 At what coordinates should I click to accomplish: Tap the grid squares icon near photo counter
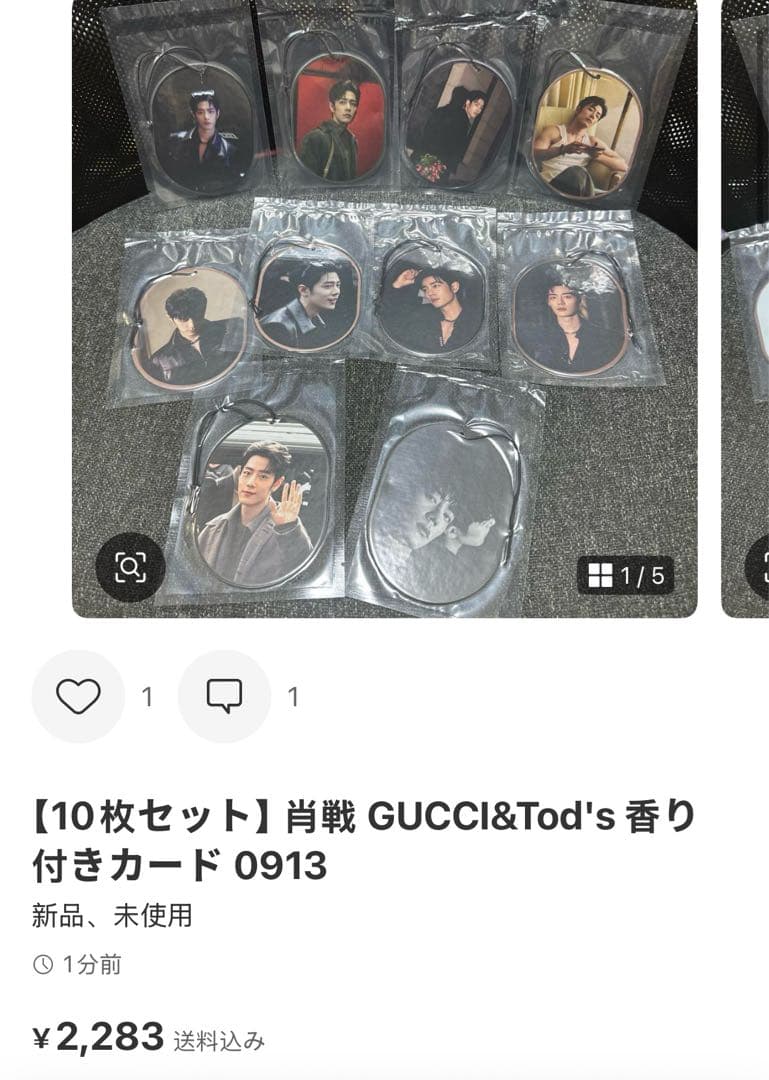coord(600,573)
